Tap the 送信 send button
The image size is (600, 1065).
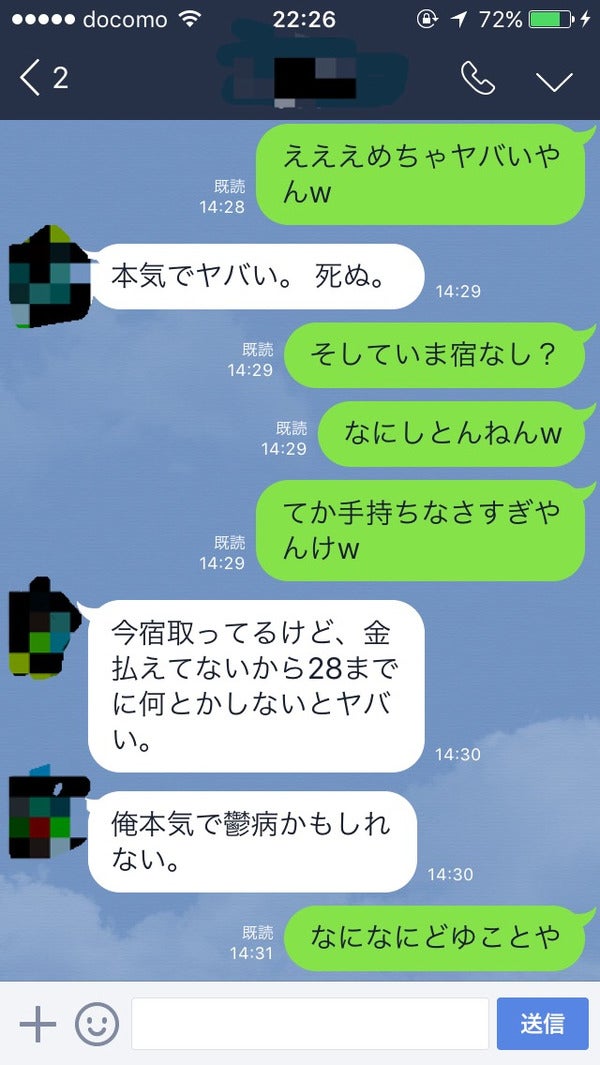(541, 1024)
